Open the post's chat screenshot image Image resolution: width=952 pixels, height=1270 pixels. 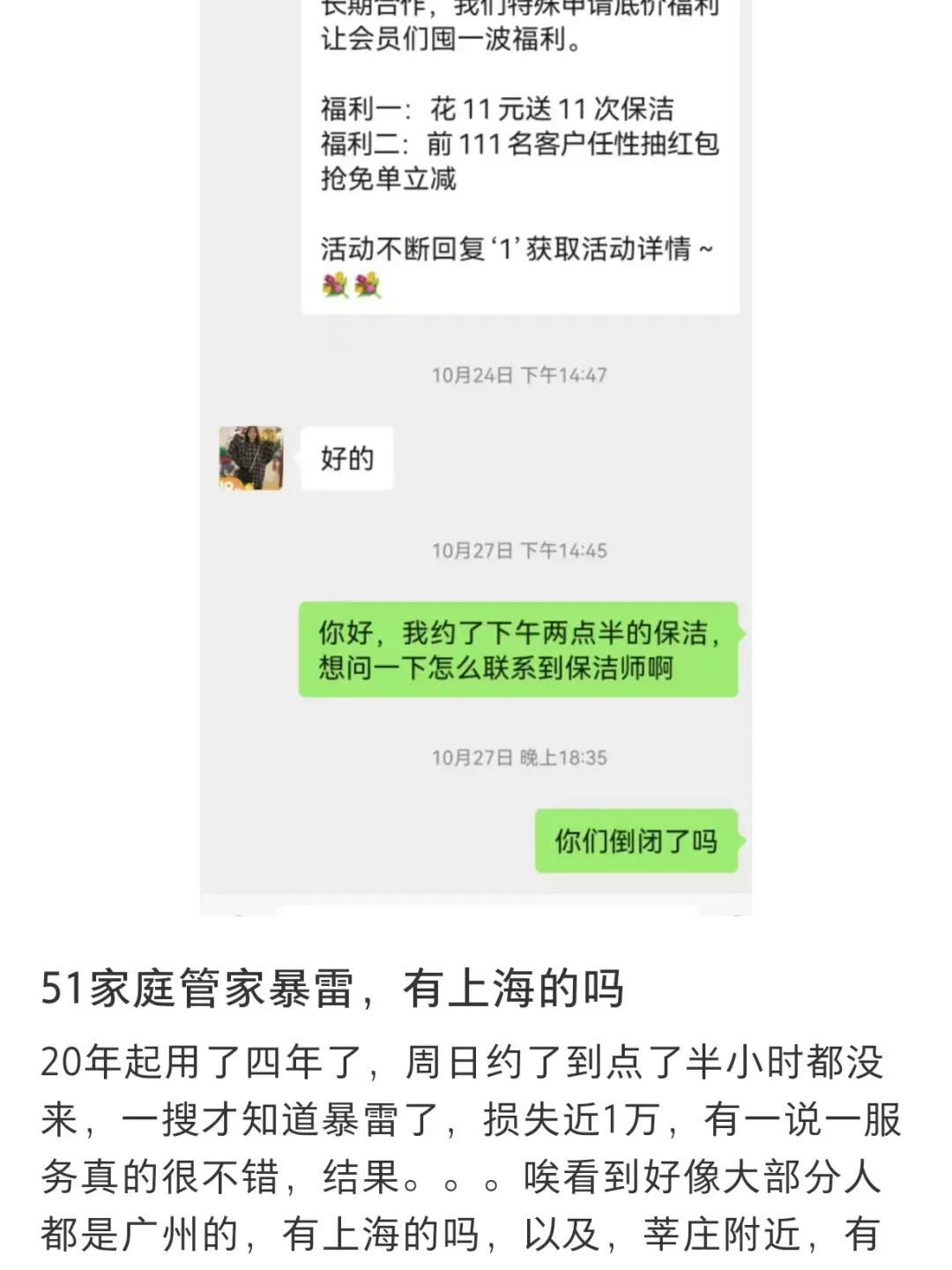pos(476,459)
